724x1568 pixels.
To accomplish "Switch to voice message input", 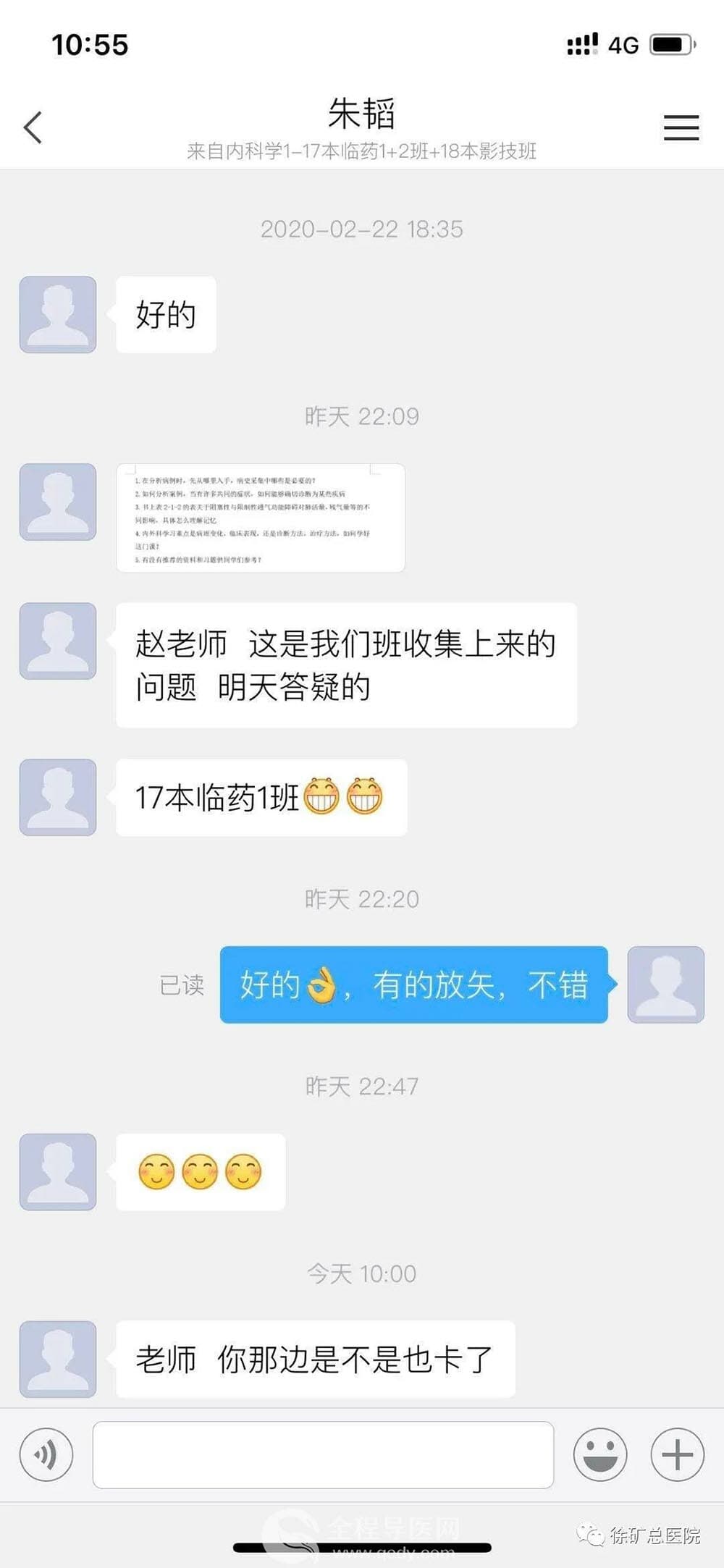I will [x=46, y=1454].
